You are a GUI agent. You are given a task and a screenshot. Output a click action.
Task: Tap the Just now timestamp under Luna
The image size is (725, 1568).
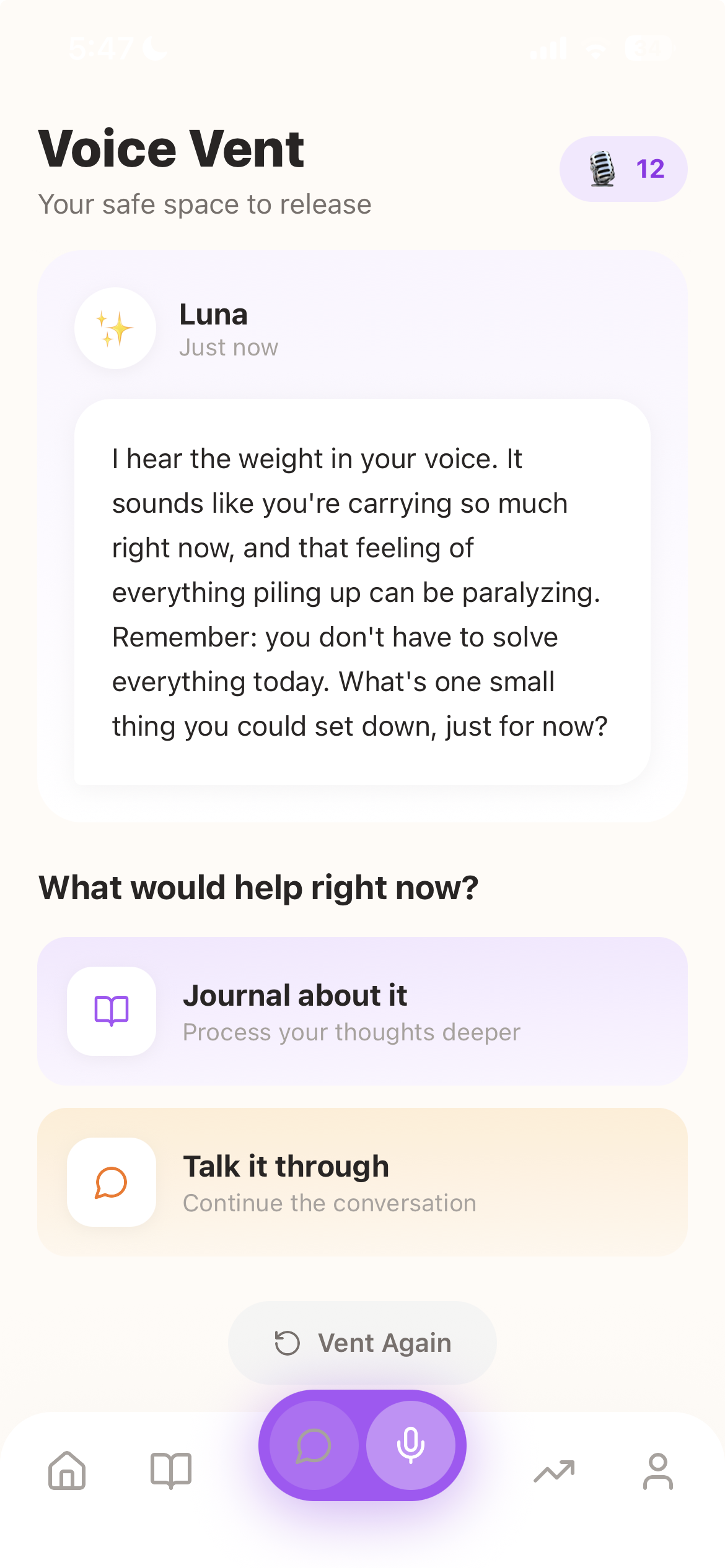(x=228, y=347)
